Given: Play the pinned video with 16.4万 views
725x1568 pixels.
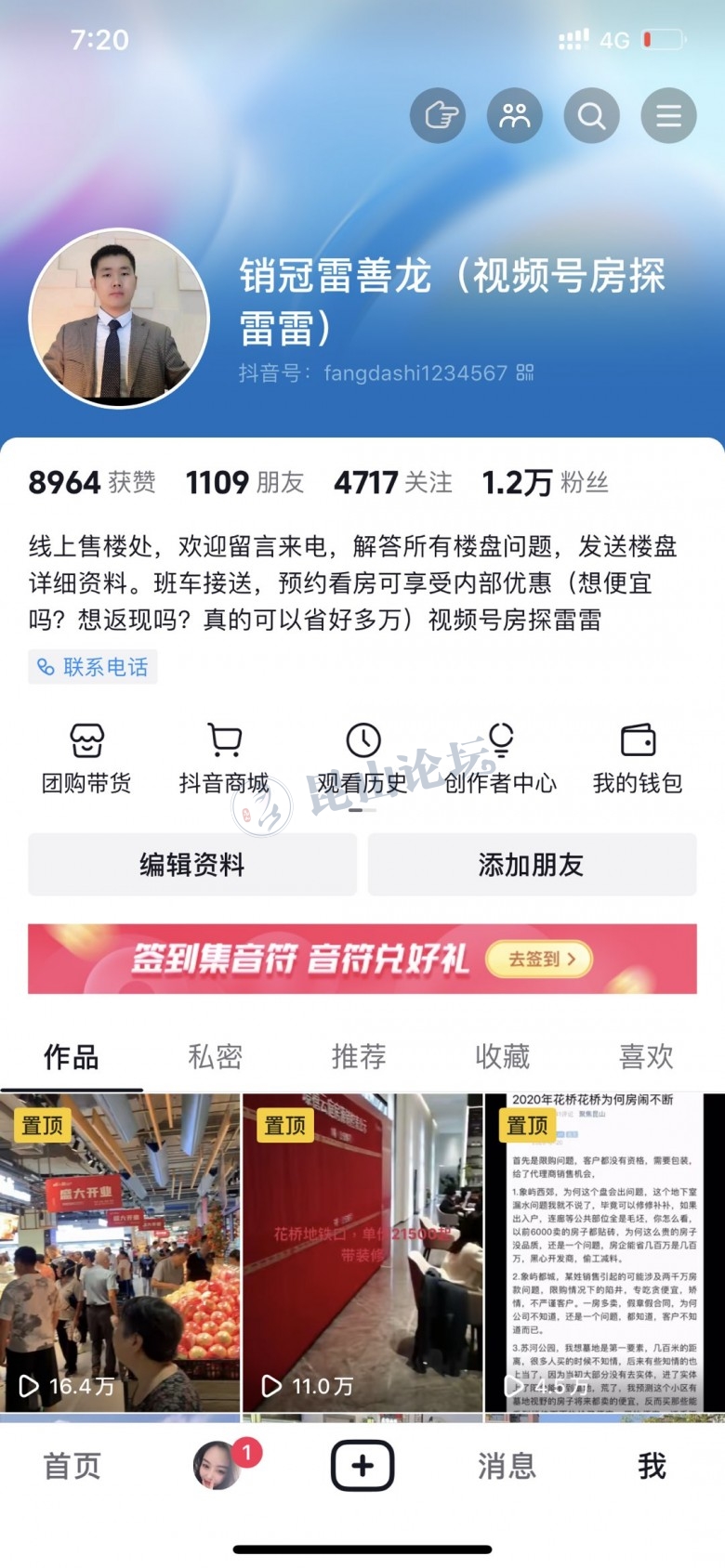Looking at the screenshot, I should tap(120, 1252).
